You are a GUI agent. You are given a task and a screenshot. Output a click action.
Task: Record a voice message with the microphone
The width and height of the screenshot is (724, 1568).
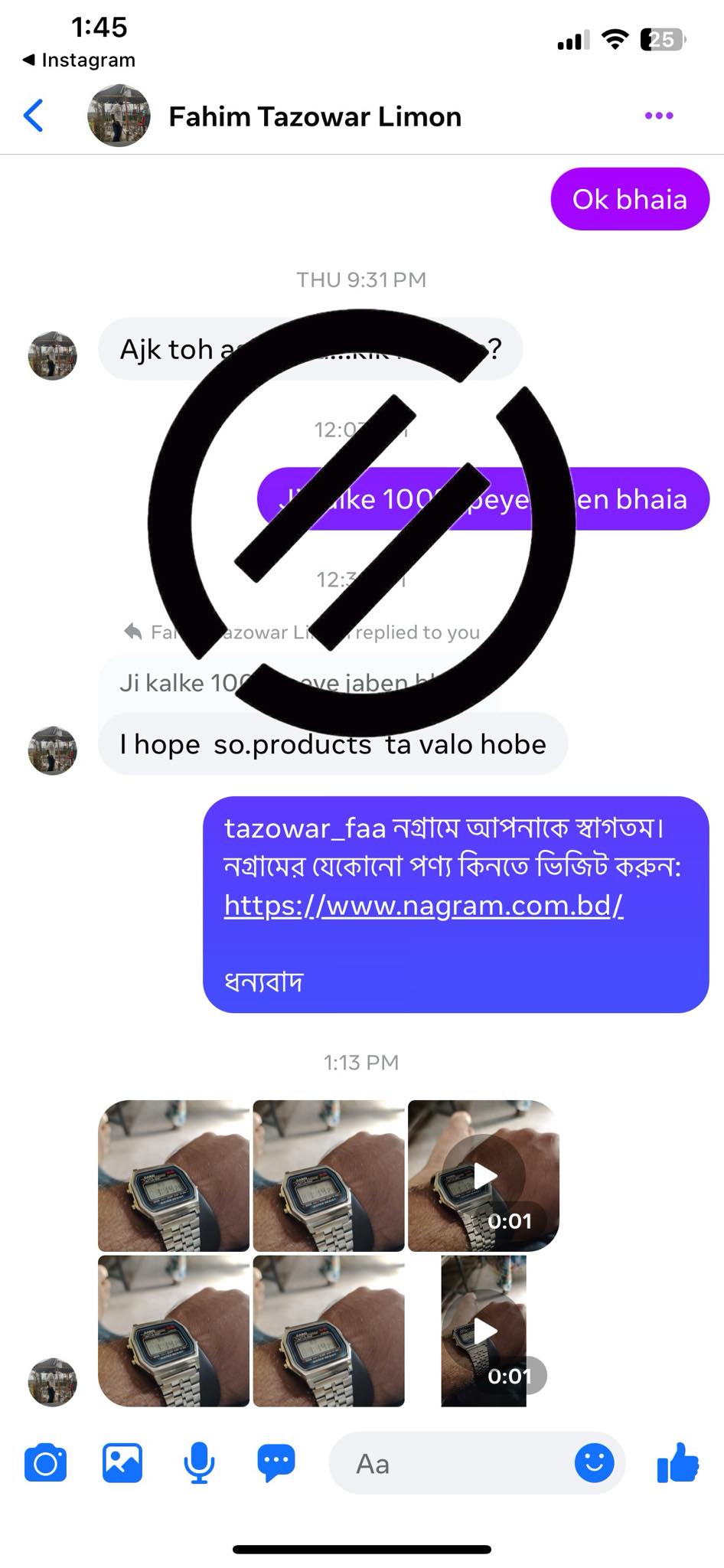[199, 1463]
